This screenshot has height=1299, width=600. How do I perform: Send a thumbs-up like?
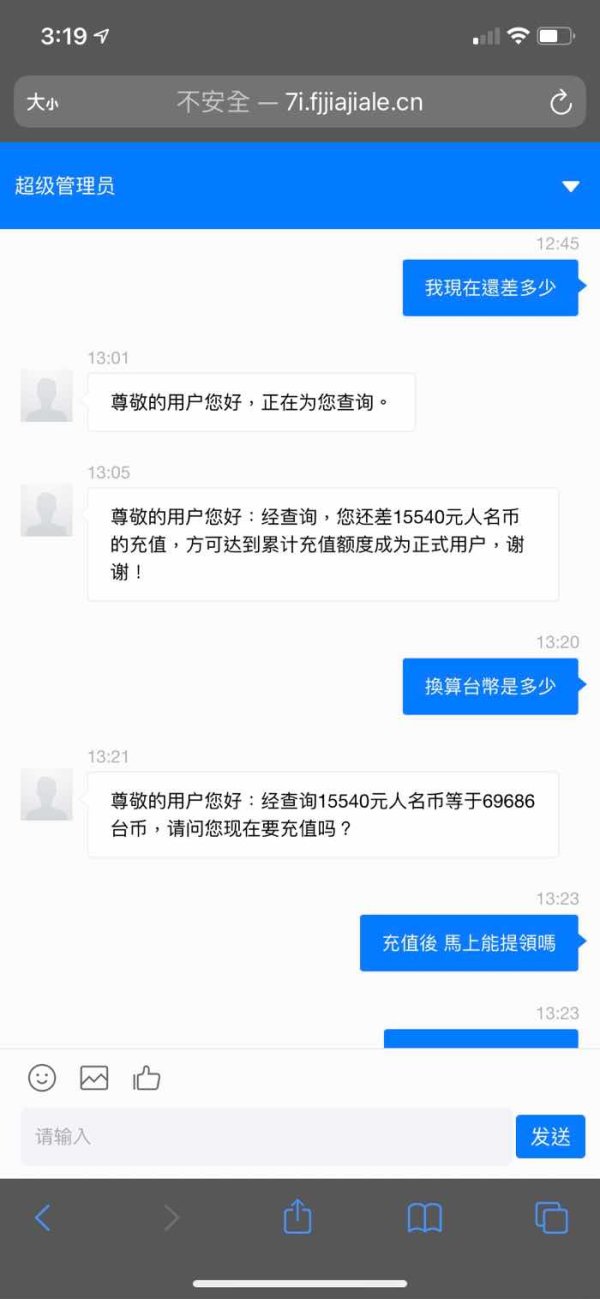146,1077
